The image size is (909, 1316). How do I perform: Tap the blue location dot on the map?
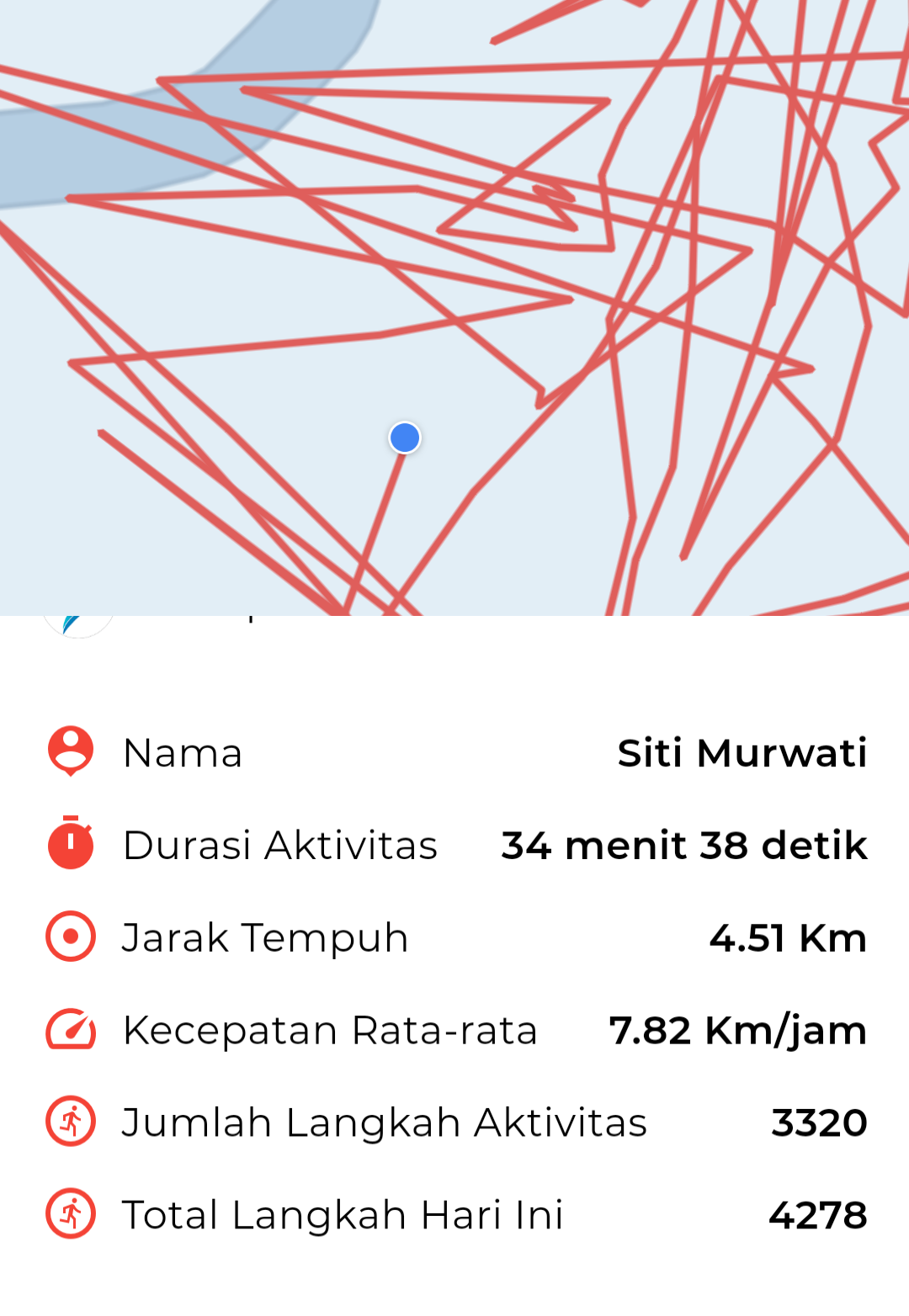tap(405, 438)
